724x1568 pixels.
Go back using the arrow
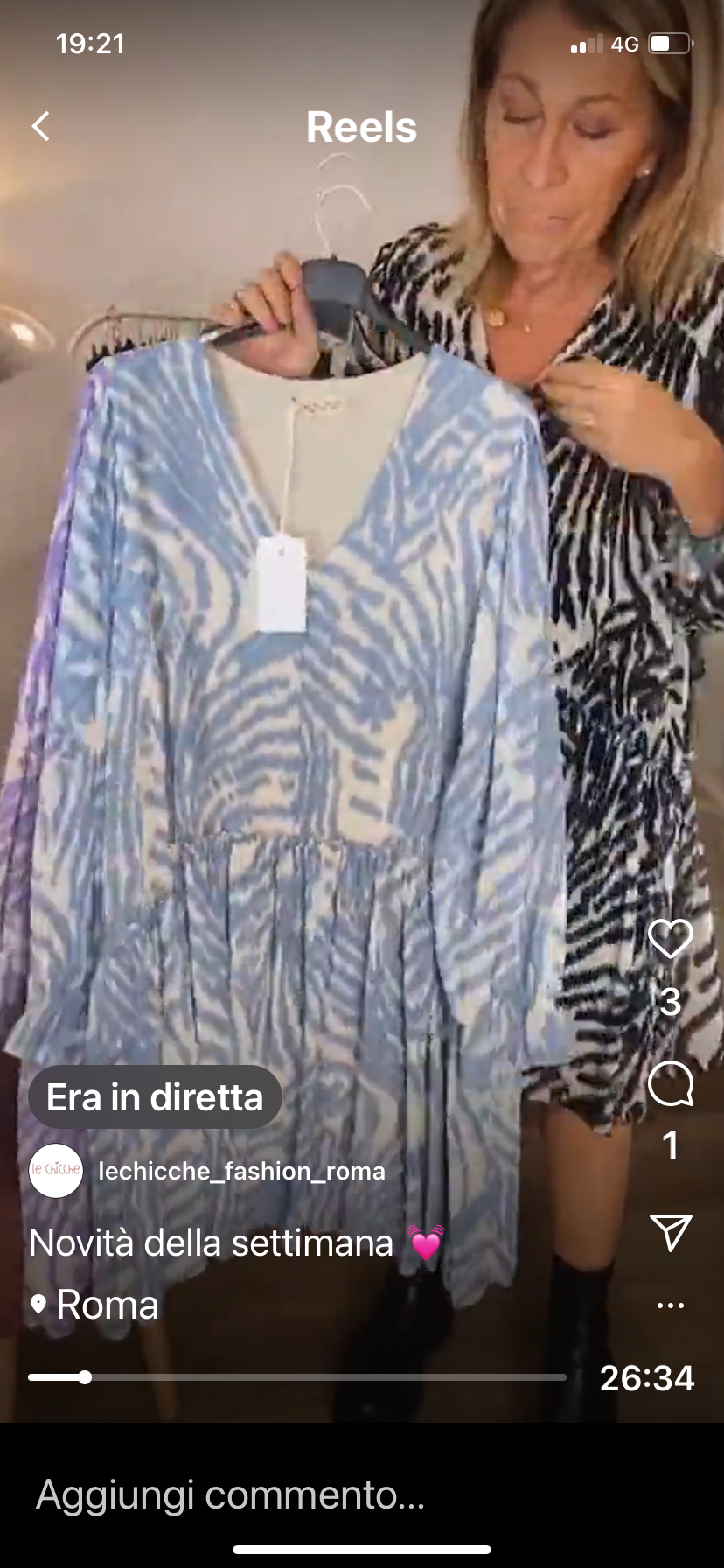pyautogui.click(x=41, y=127)
